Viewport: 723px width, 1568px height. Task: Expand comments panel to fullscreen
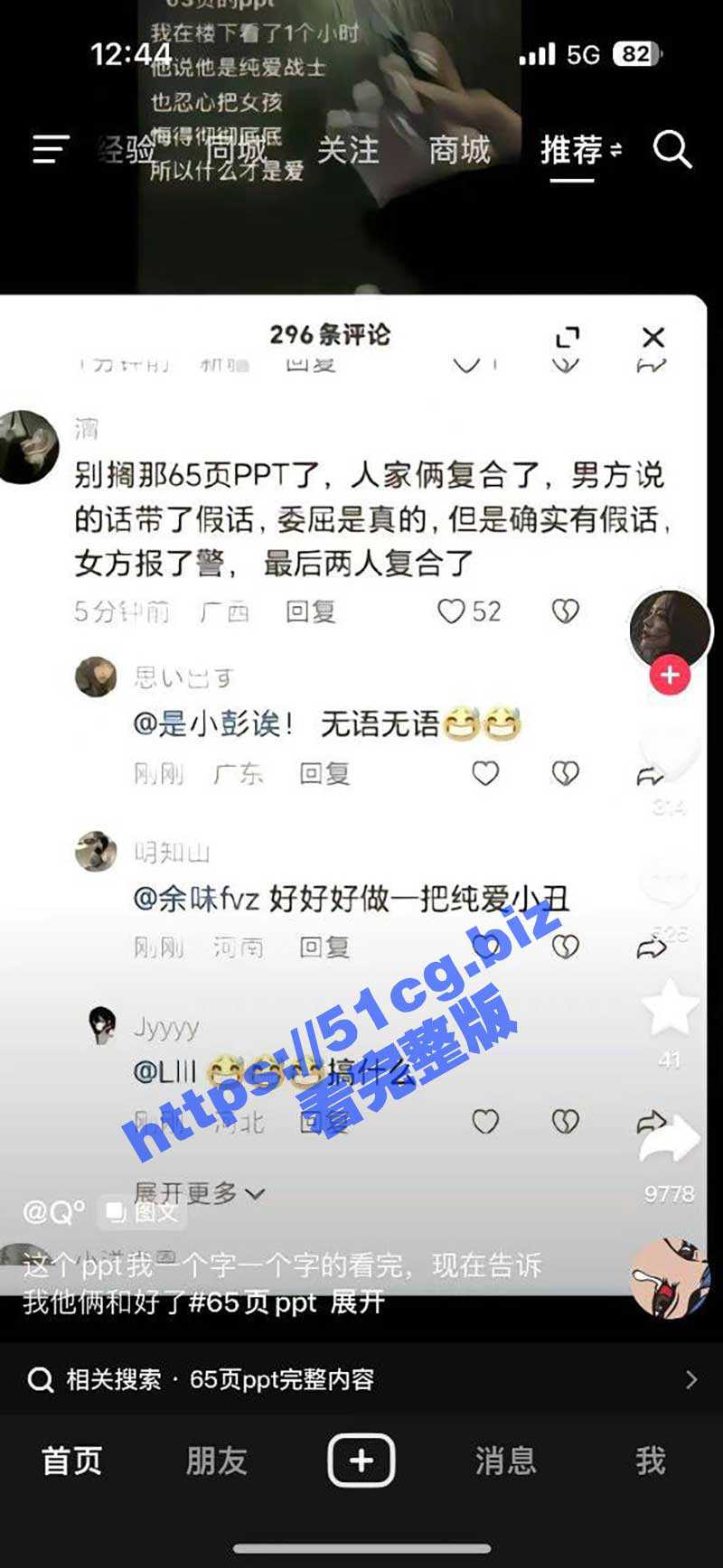pos(568,334)
